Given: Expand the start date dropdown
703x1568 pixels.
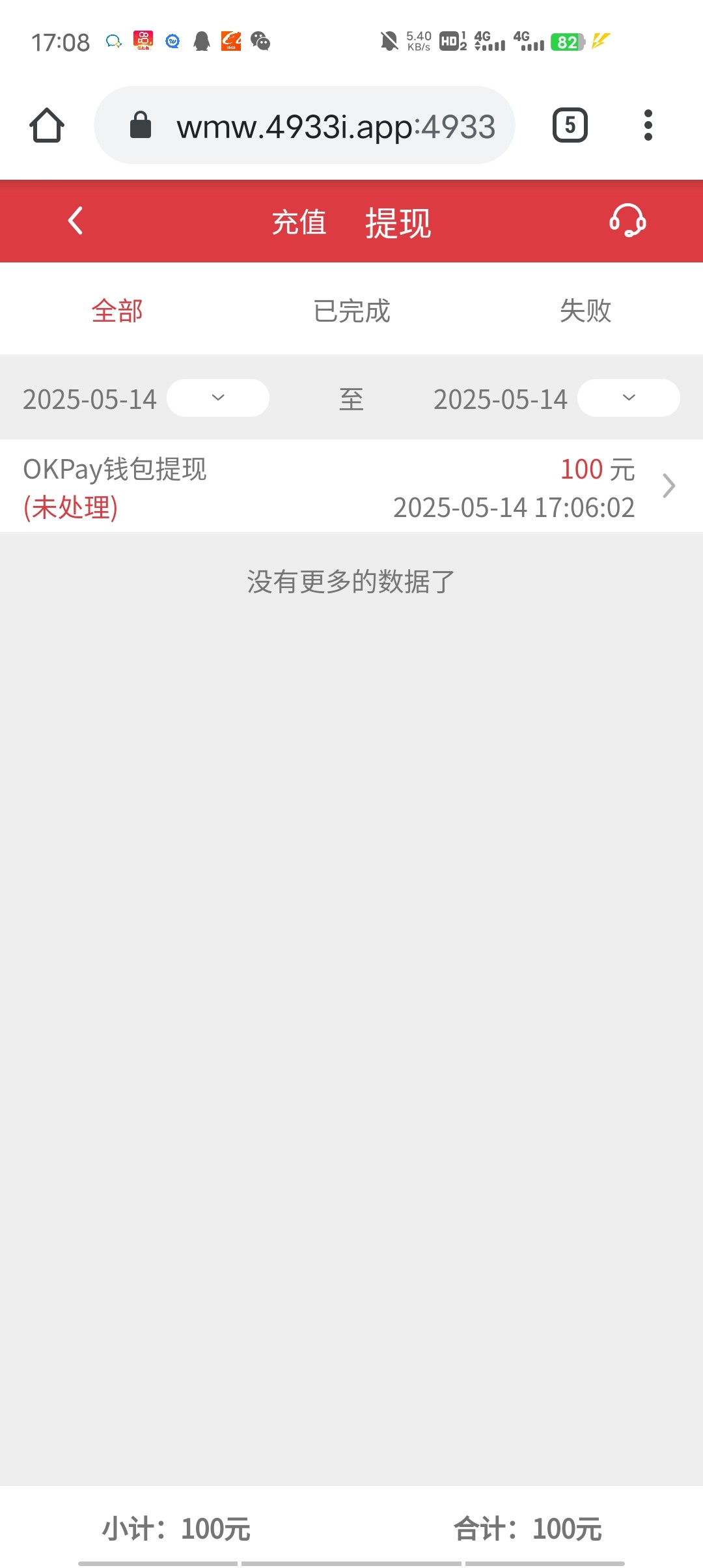Looking at the screenshot, I should coord(218,398).
